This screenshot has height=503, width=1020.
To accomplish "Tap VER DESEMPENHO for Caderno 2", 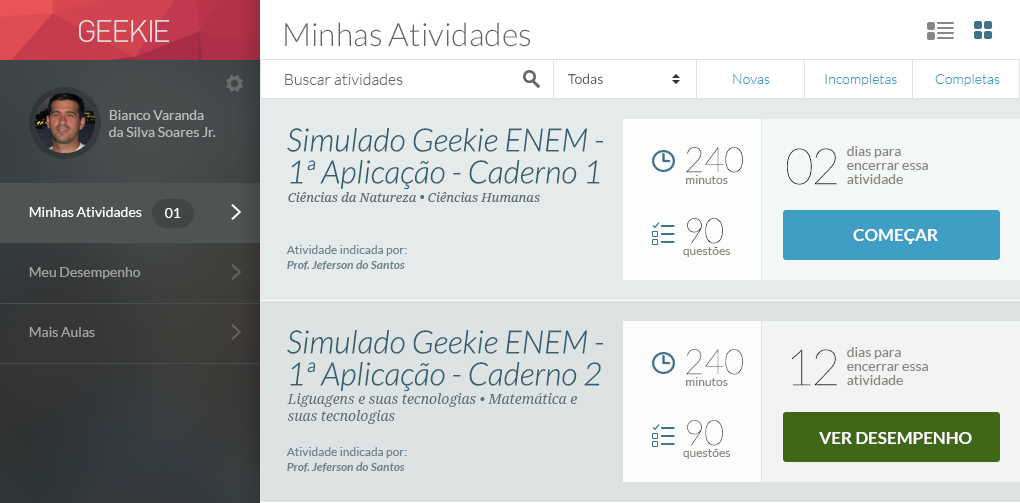I will pyautogui.click(x=891, y=437).
